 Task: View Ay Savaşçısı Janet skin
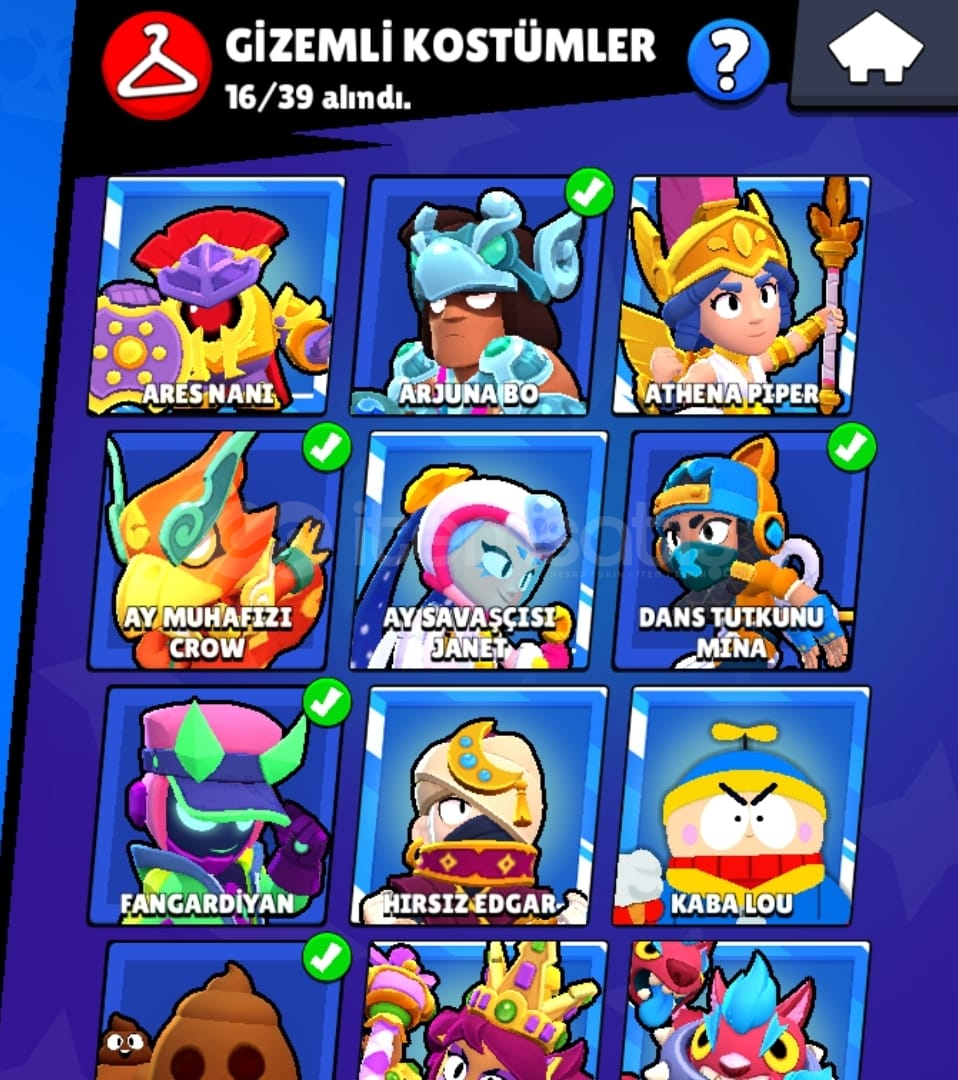pos(480,552)
